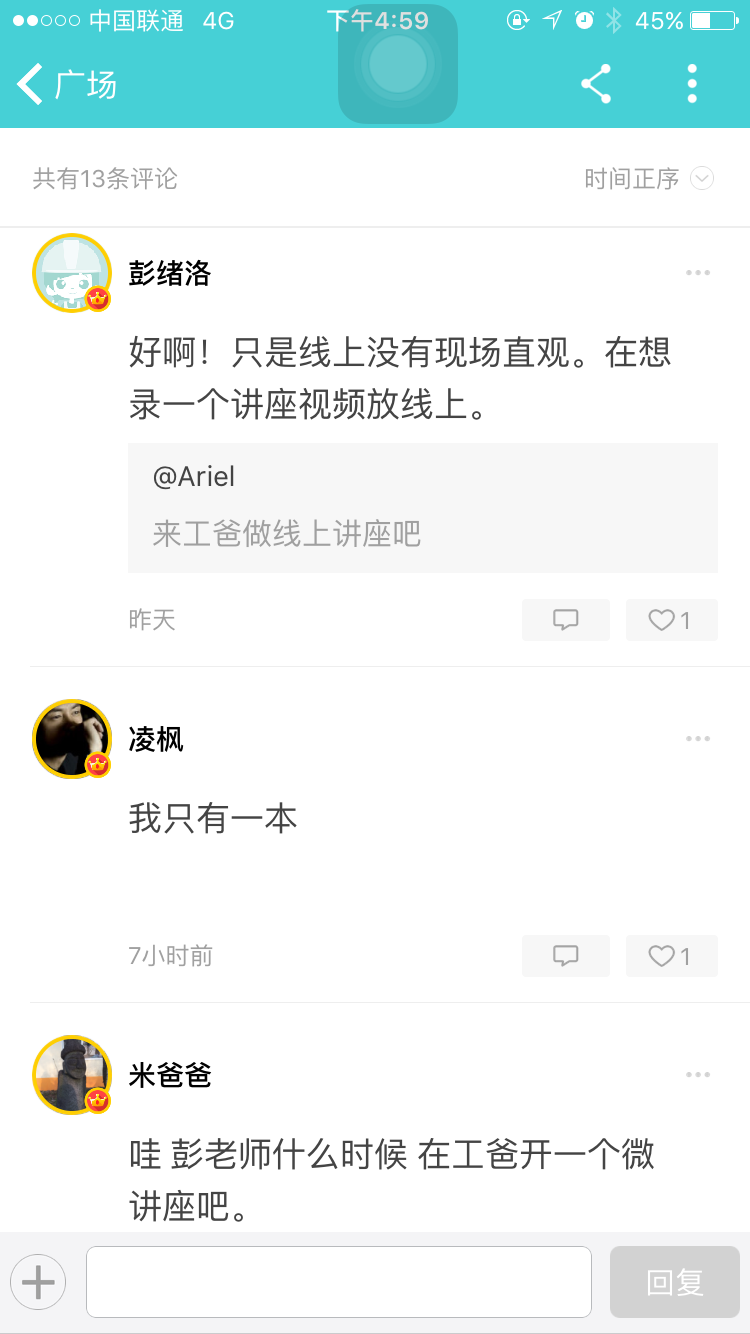Share this post
The image size is (750, 1334).
tap(596, 85)
